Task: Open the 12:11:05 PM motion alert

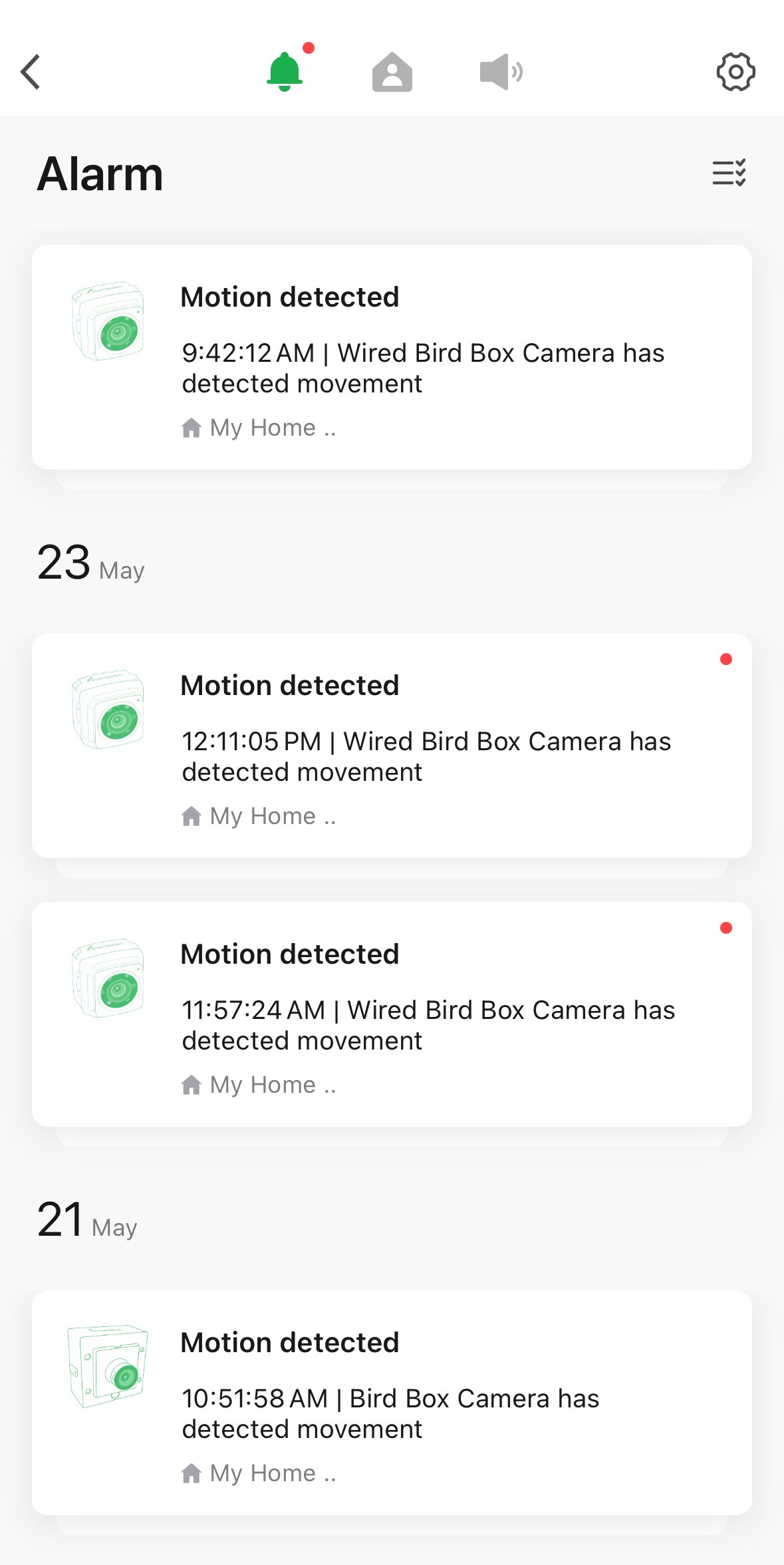Action: point(392,746)
